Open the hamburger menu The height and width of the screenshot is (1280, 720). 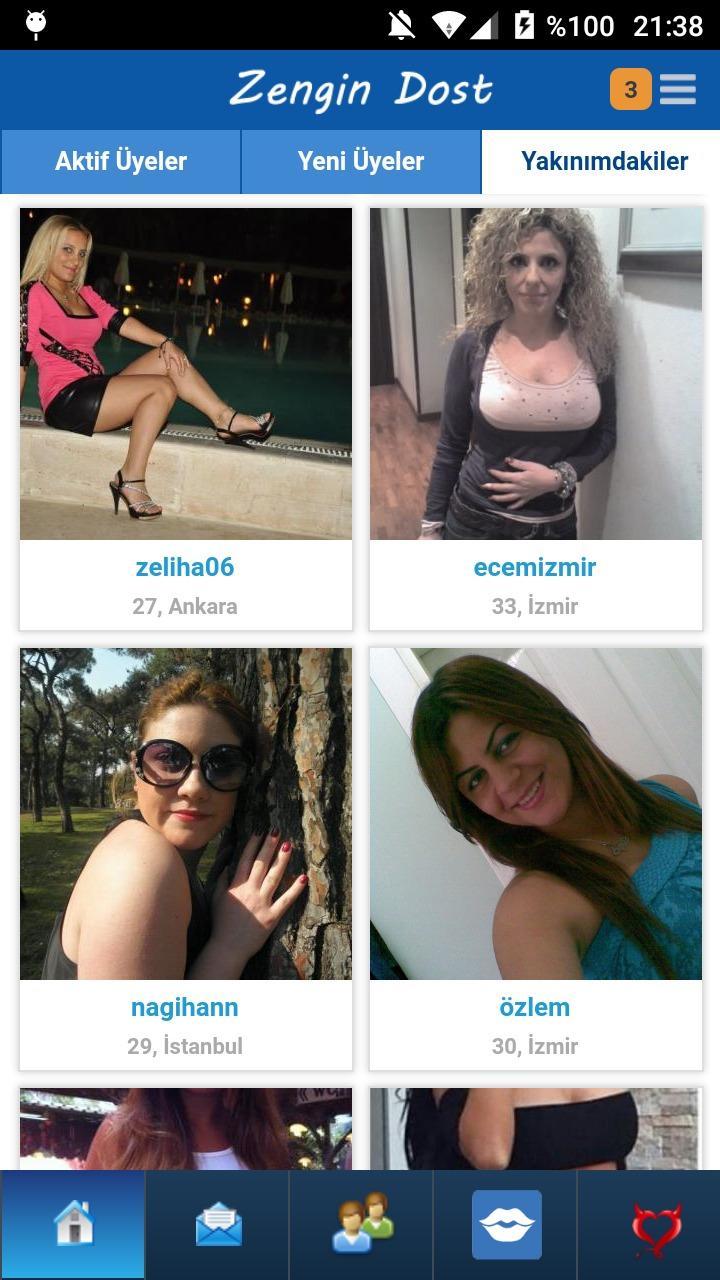(678, 90)
